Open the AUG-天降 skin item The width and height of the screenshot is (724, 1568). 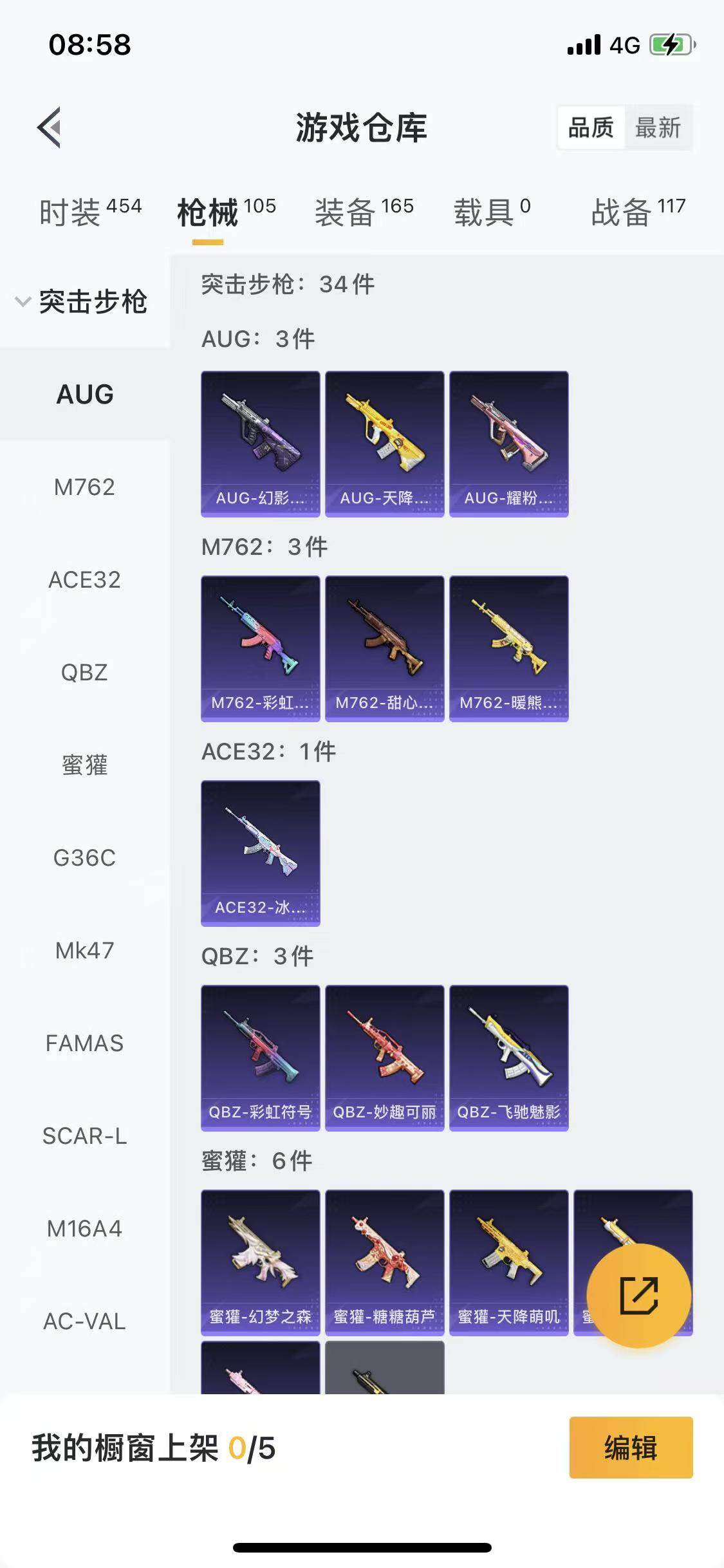384,443
